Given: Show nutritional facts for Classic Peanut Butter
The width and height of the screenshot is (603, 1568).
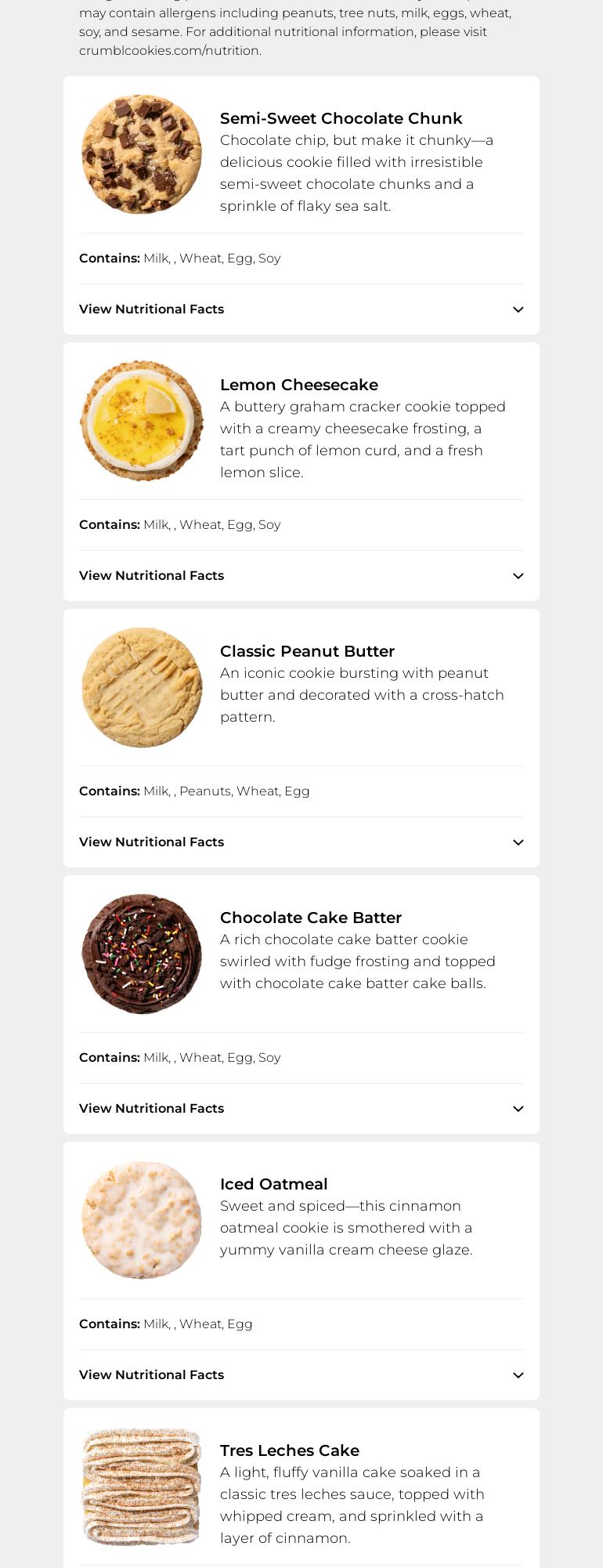Looking at the screenshot, I should pos(151,842).
